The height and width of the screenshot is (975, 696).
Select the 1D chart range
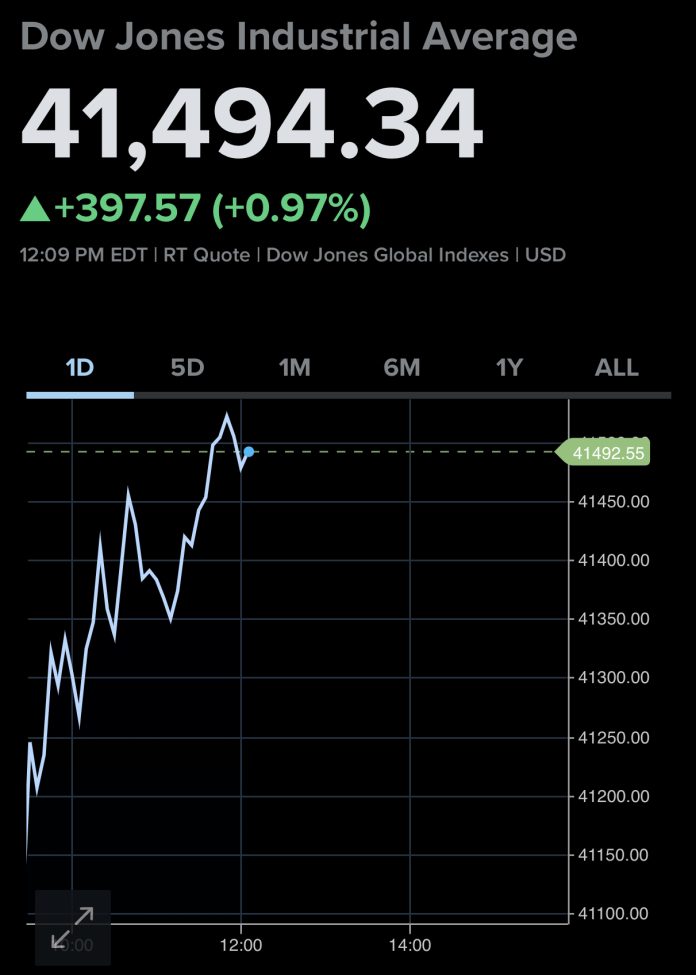(x=79, y=367)
